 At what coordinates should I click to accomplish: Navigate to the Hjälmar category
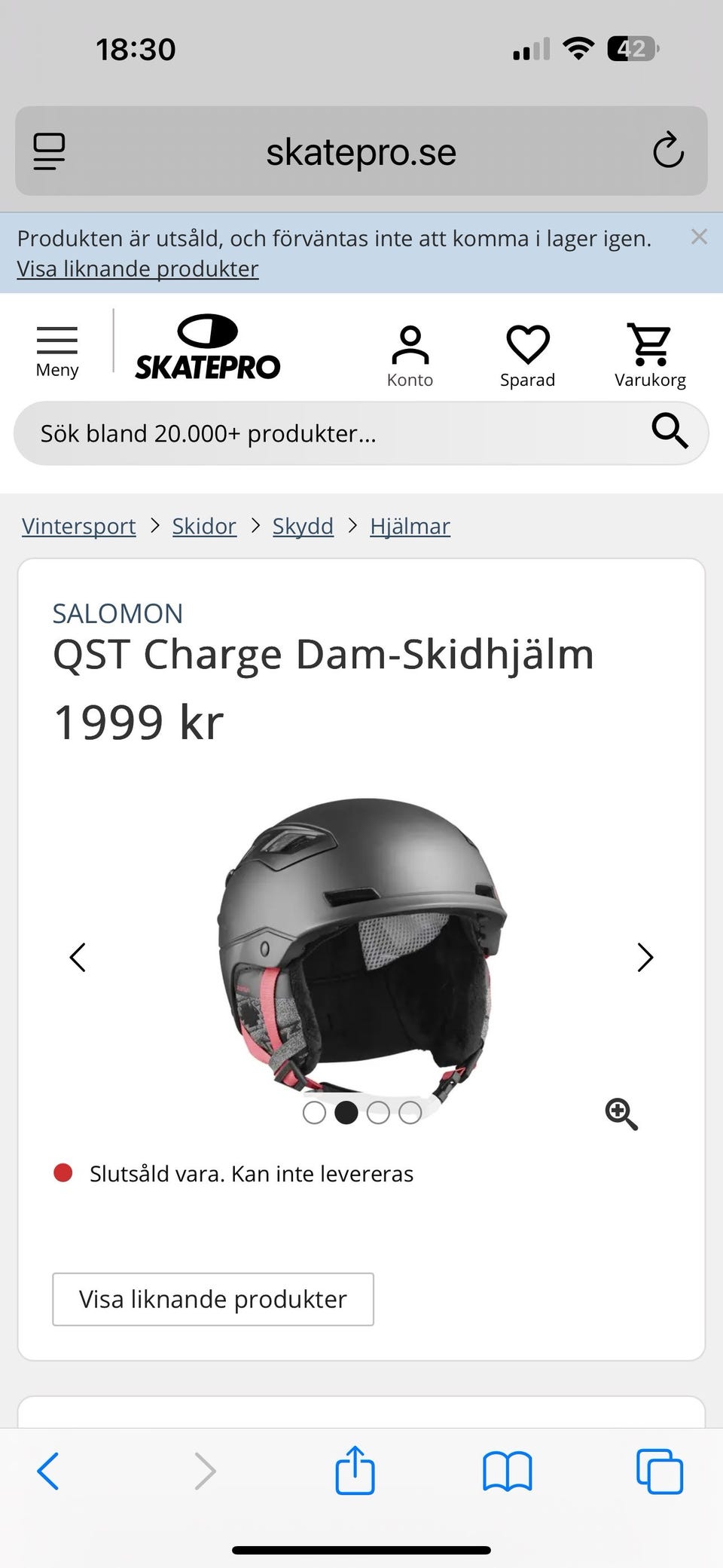click(410, 526)
